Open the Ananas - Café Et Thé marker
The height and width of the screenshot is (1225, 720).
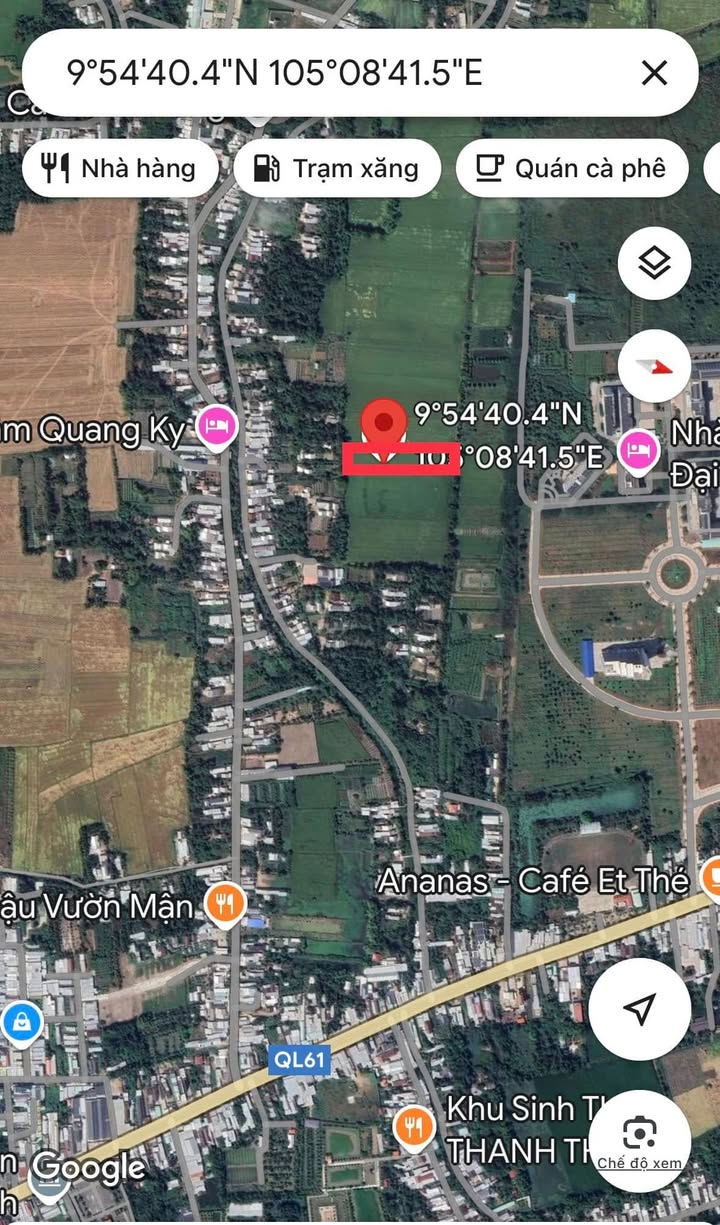(x=710, y=880)
